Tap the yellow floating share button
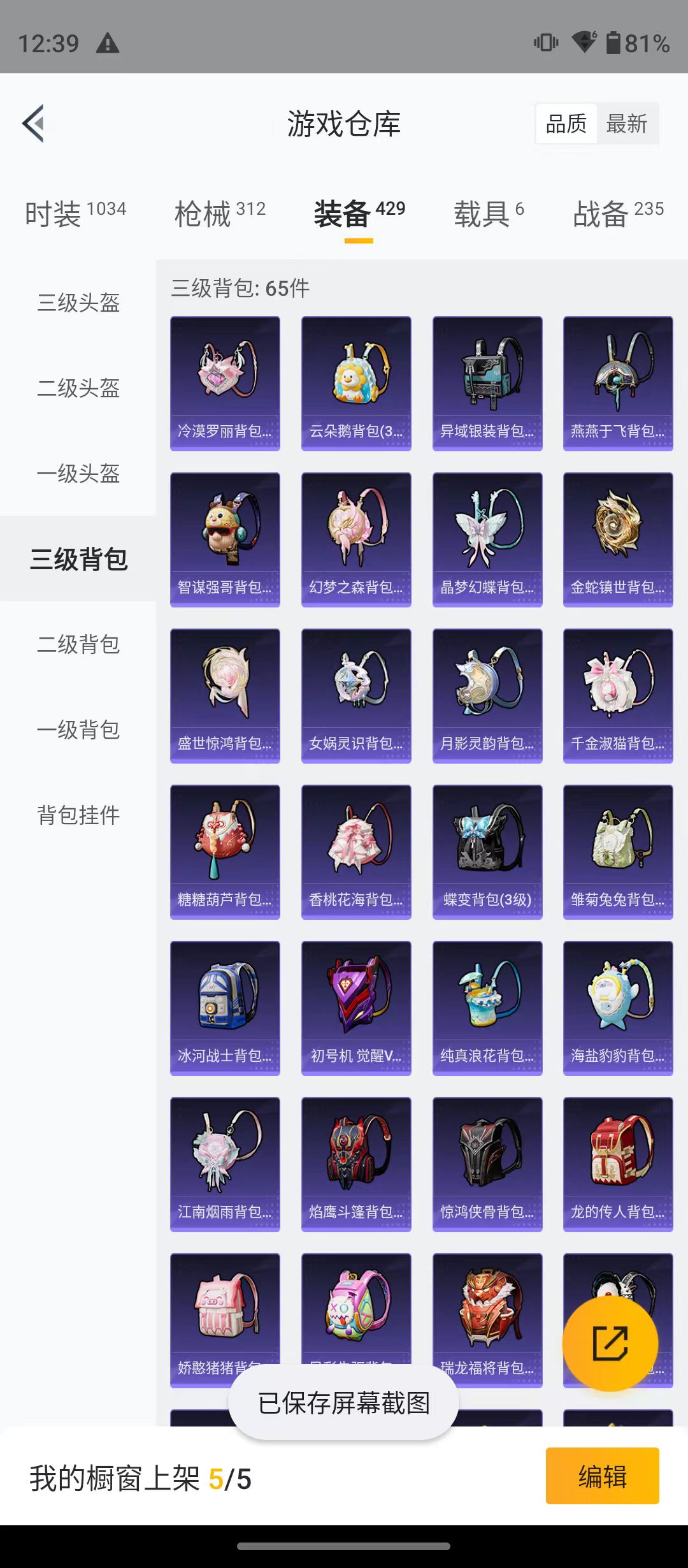Screen dimensions: 688x1568 click(x=610, y=1343)
